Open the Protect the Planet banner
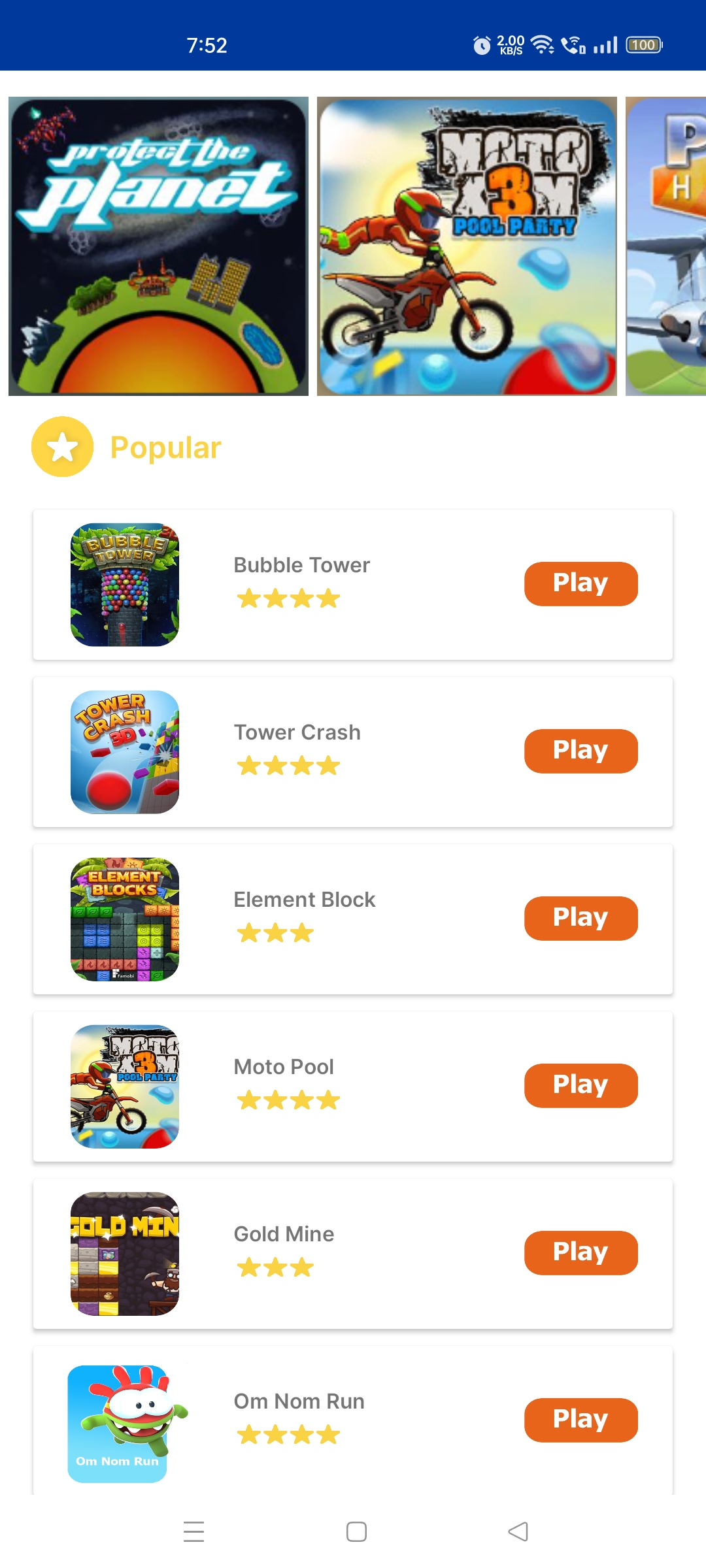The width and height of the screenshot is (706, 1568). (158, 246)
